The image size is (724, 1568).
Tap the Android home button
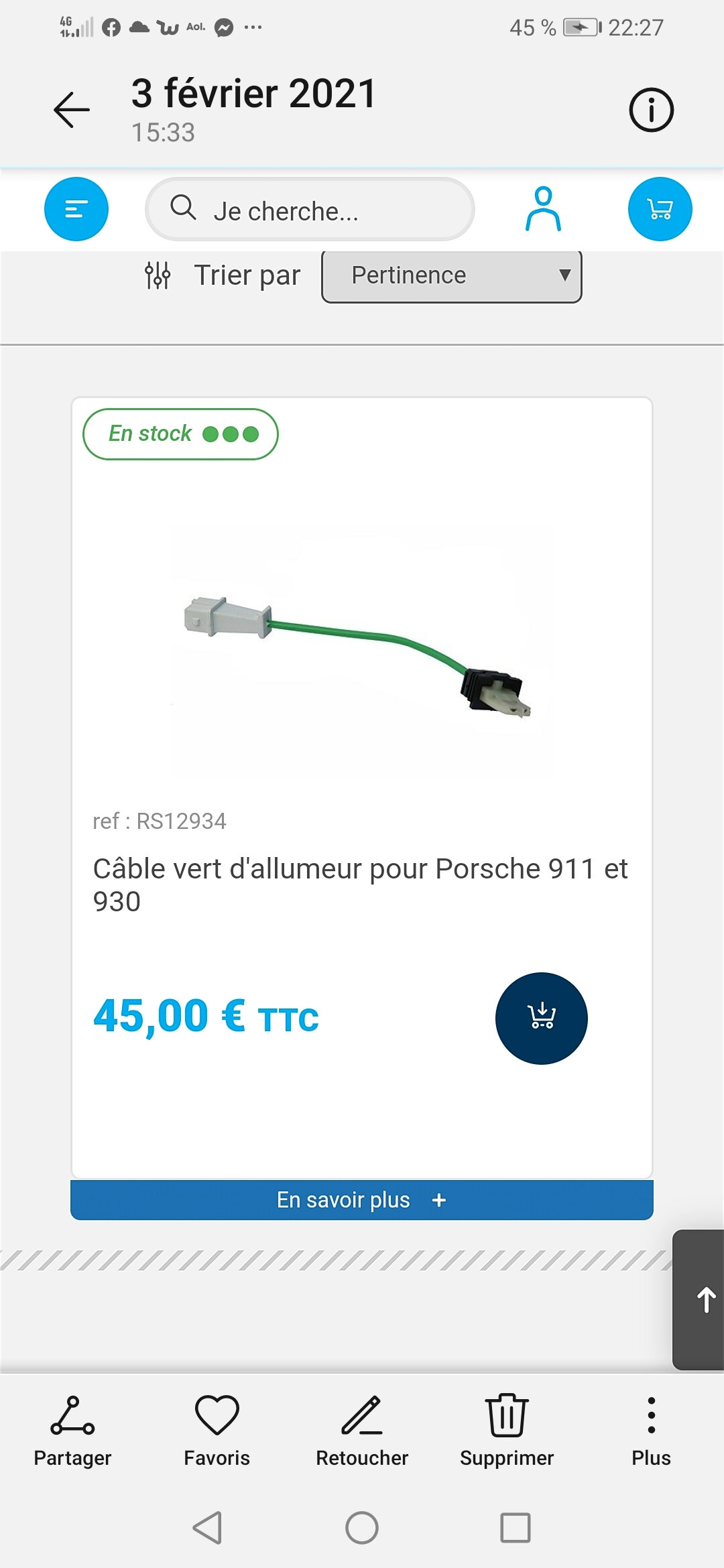(362, 1528)
